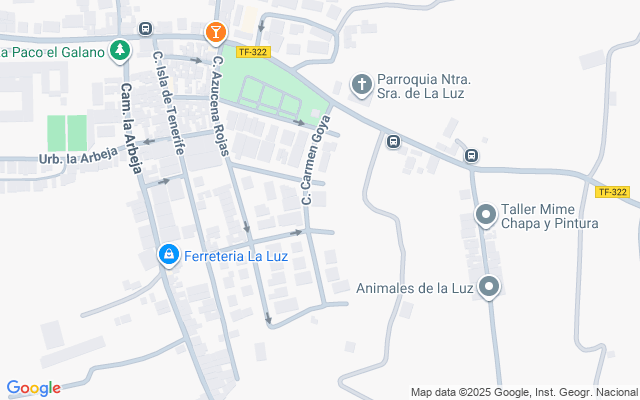Open the orange cocktail bar marker
This screenshot has width=640, height=400.
(216, 33)
